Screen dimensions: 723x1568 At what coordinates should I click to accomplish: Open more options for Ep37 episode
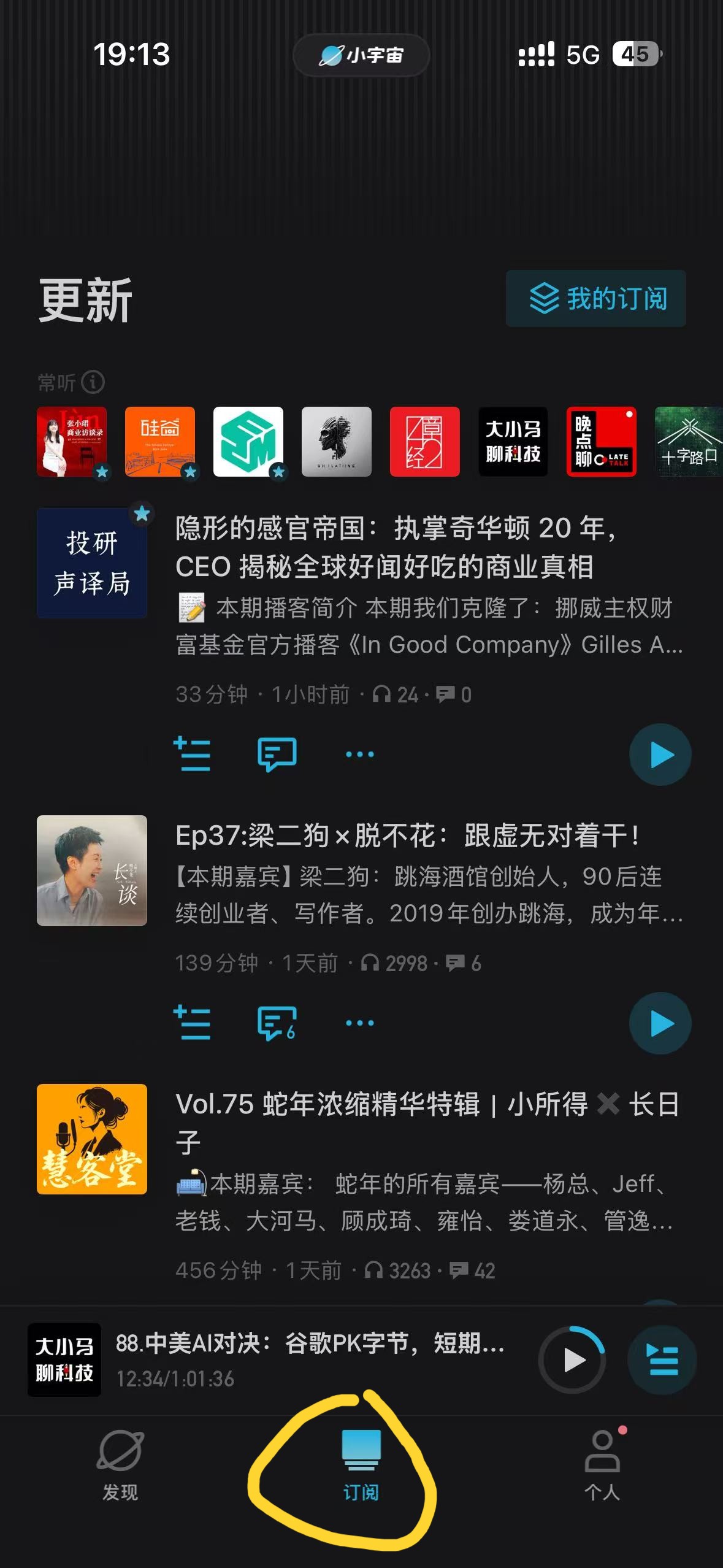[359, 1022]
